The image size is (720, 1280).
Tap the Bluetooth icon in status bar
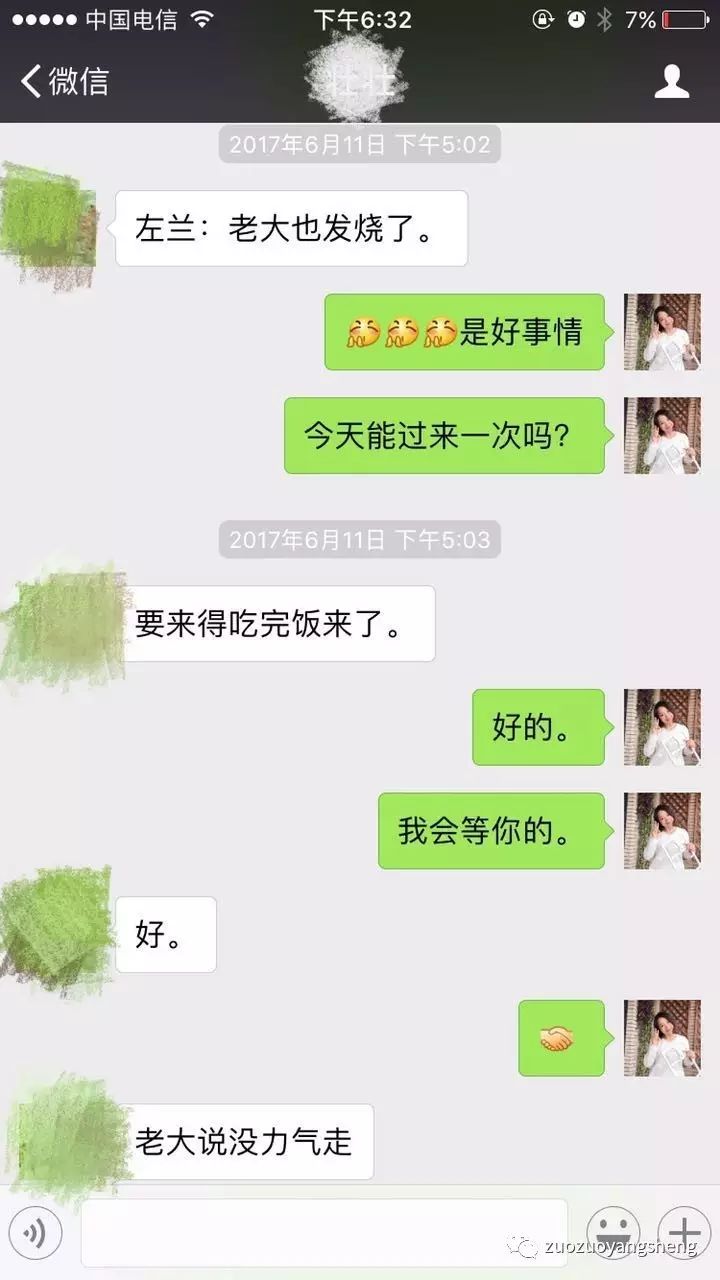coord(603,16)
